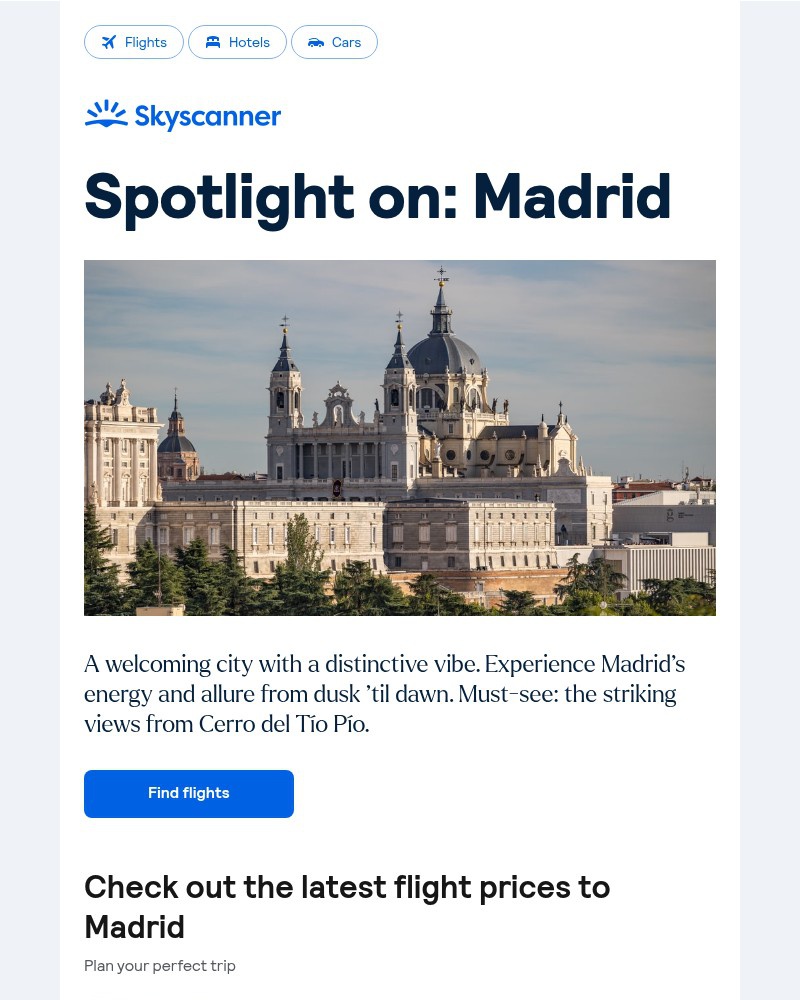Click the bed icon inside the Hotels pill
This screenshot has height=1000, width=800.
click(212, 42)
